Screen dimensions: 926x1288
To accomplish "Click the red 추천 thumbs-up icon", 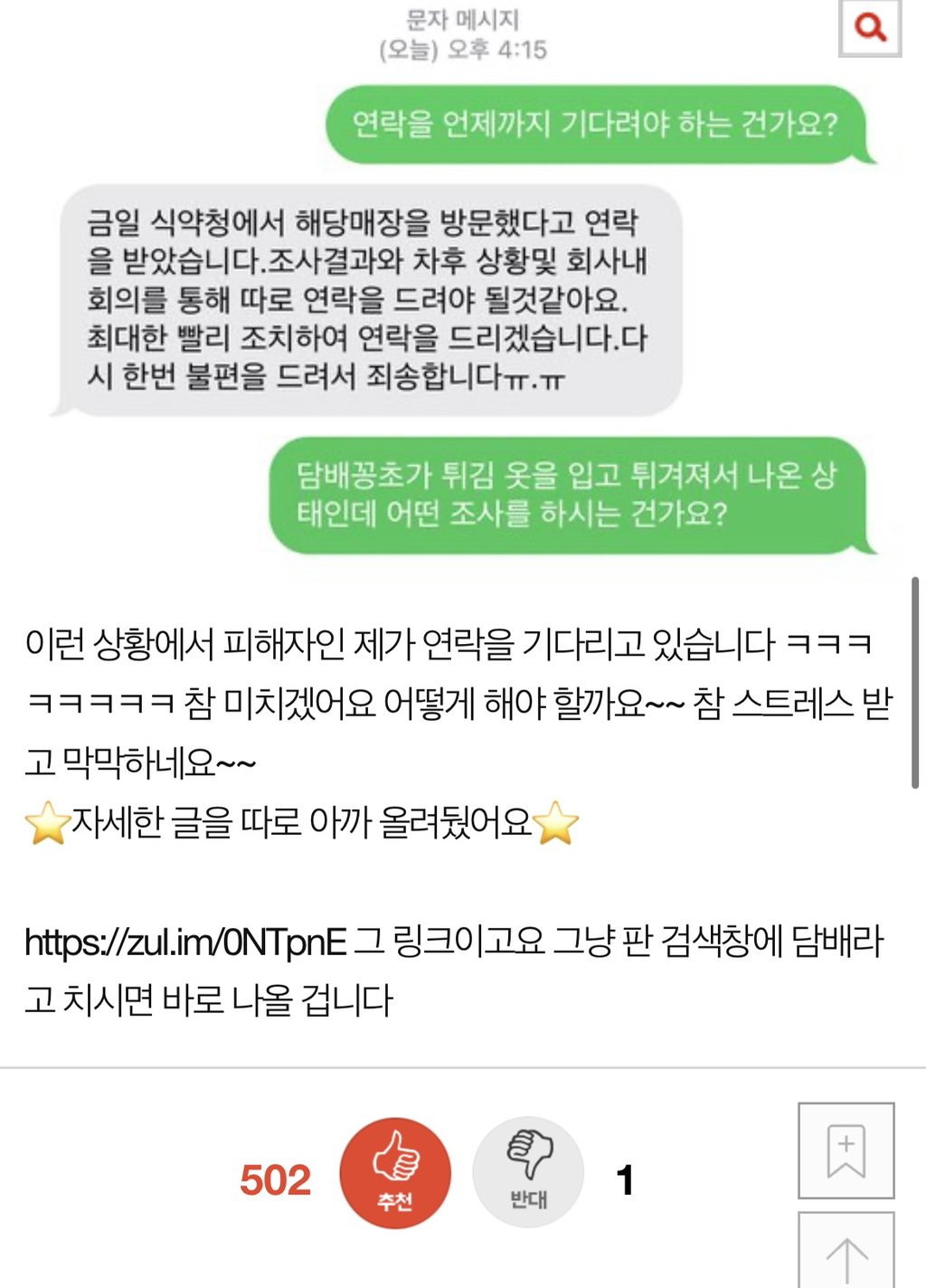I will point(396,1172).
